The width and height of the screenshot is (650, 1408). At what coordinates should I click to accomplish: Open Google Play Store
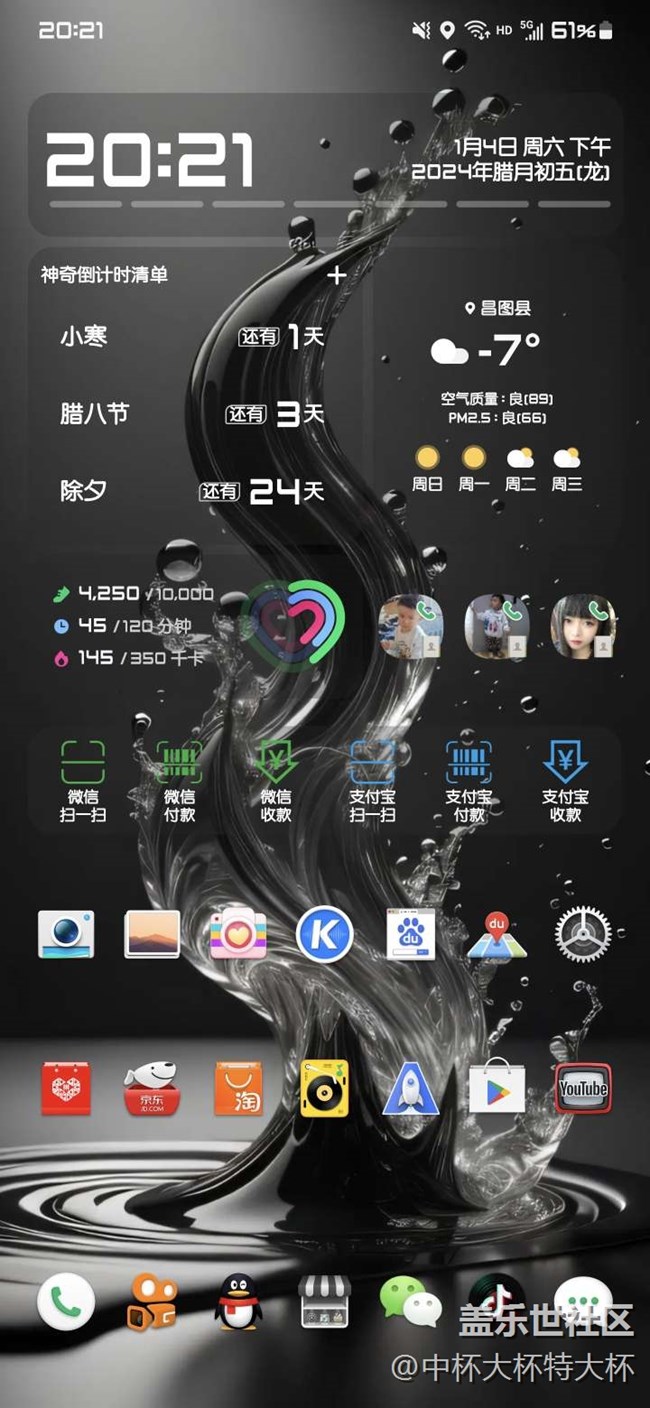pos(497,1088)
